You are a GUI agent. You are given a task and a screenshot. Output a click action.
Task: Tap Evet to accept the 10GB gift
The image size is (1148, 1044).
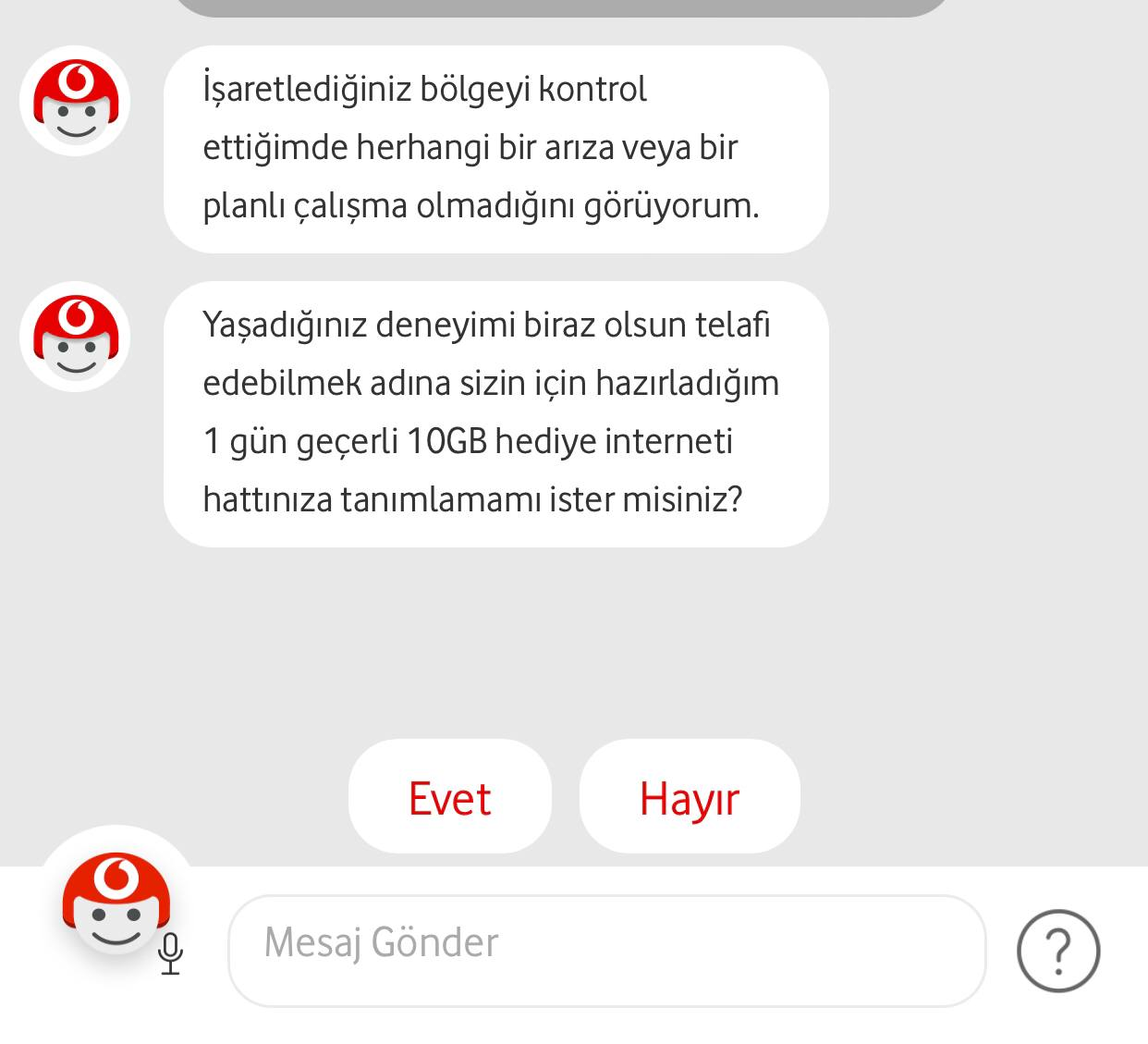point(449,797)
